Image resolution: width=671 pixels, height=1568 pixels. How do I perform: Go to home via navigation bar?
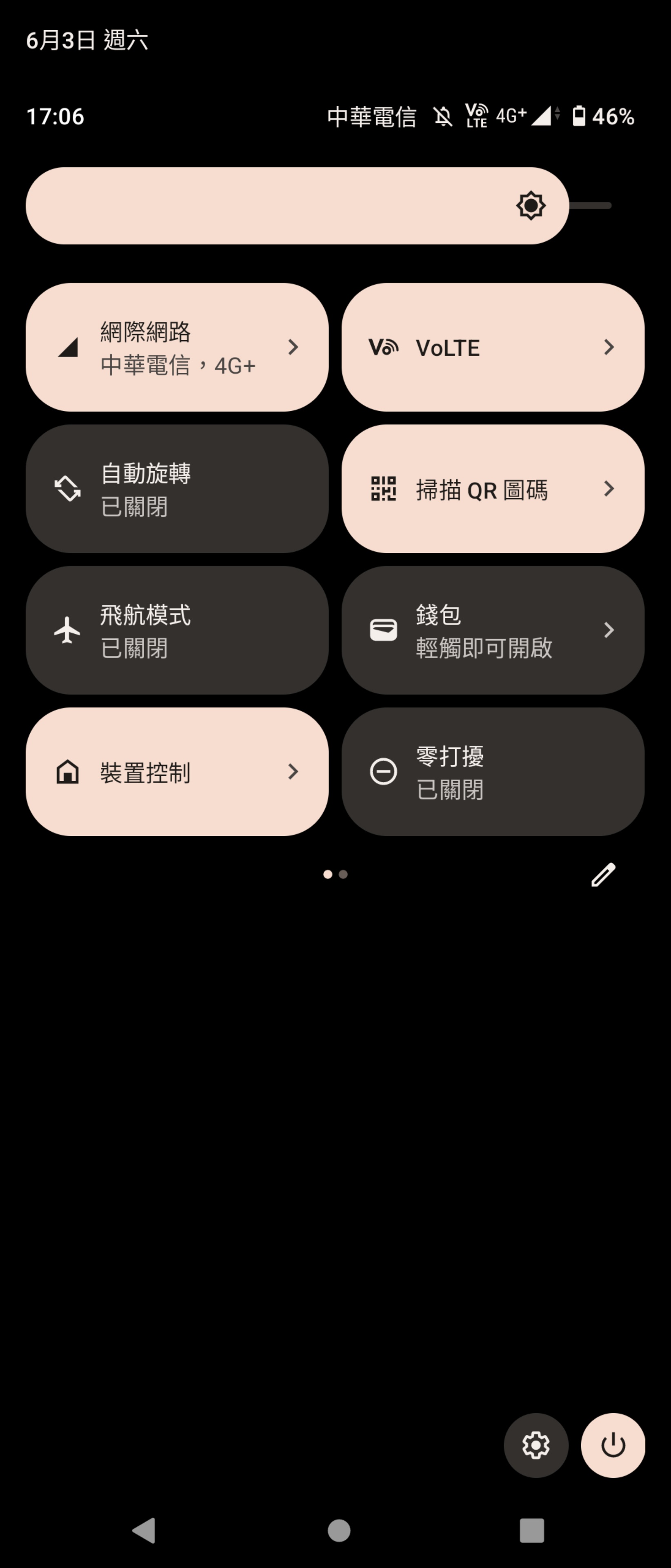pyautogui.click(x=339, y=1530)
